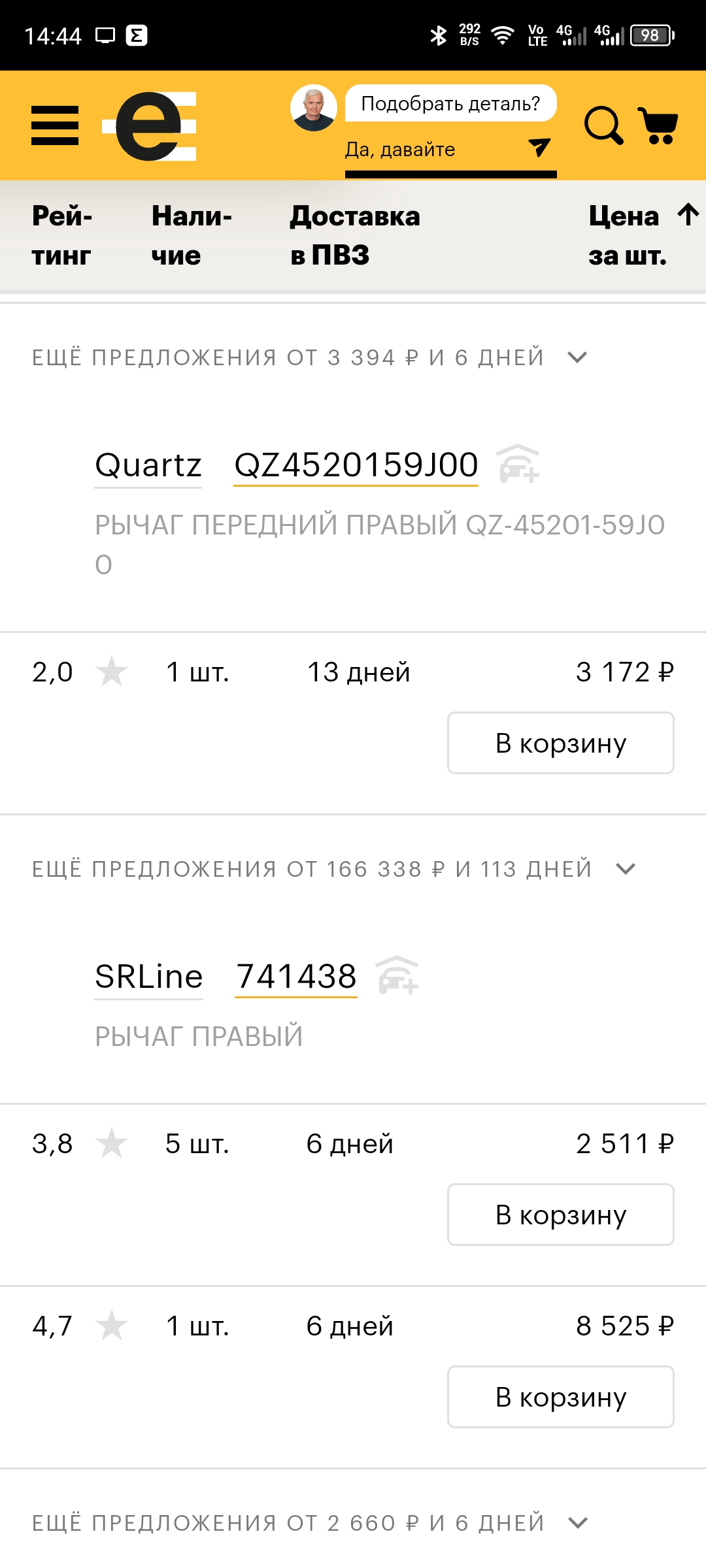Add the 2 511 ₽ offer to cart
Image resolution: width=706 pixels, height=1568 pixels.
(560, 1215)
